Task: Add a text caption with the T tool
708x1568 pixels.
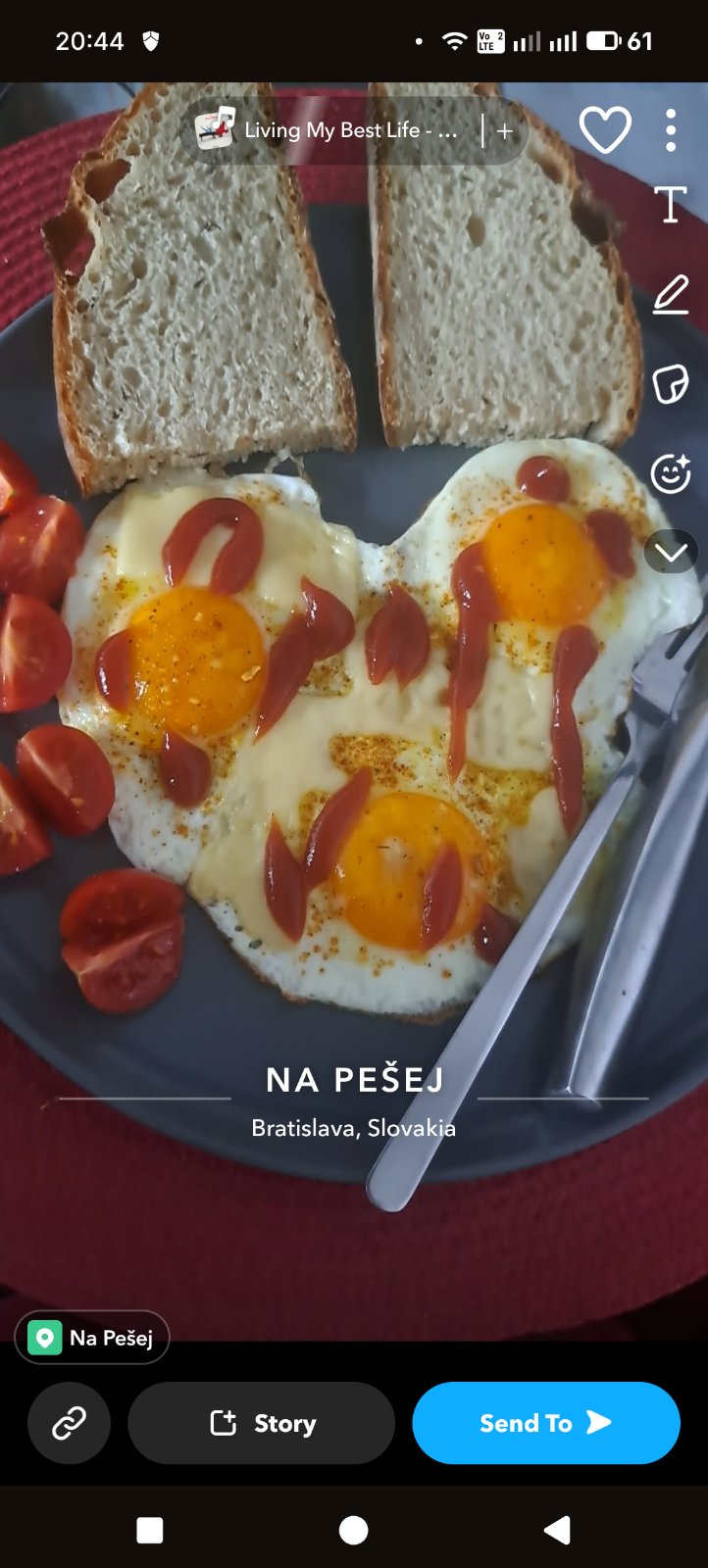Action: pos(671,205)
